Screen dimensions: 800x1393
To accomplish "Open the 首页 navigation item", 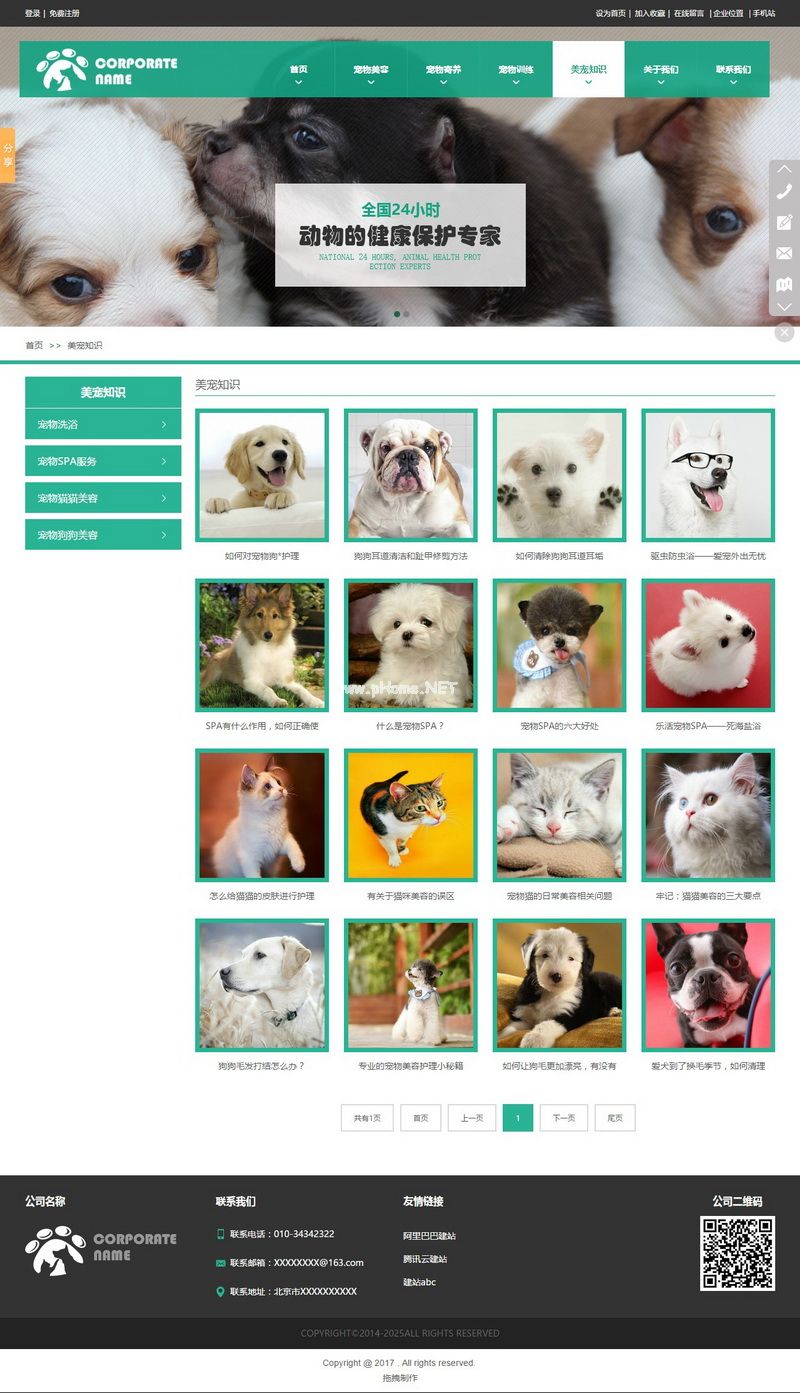I will point(298,70).
